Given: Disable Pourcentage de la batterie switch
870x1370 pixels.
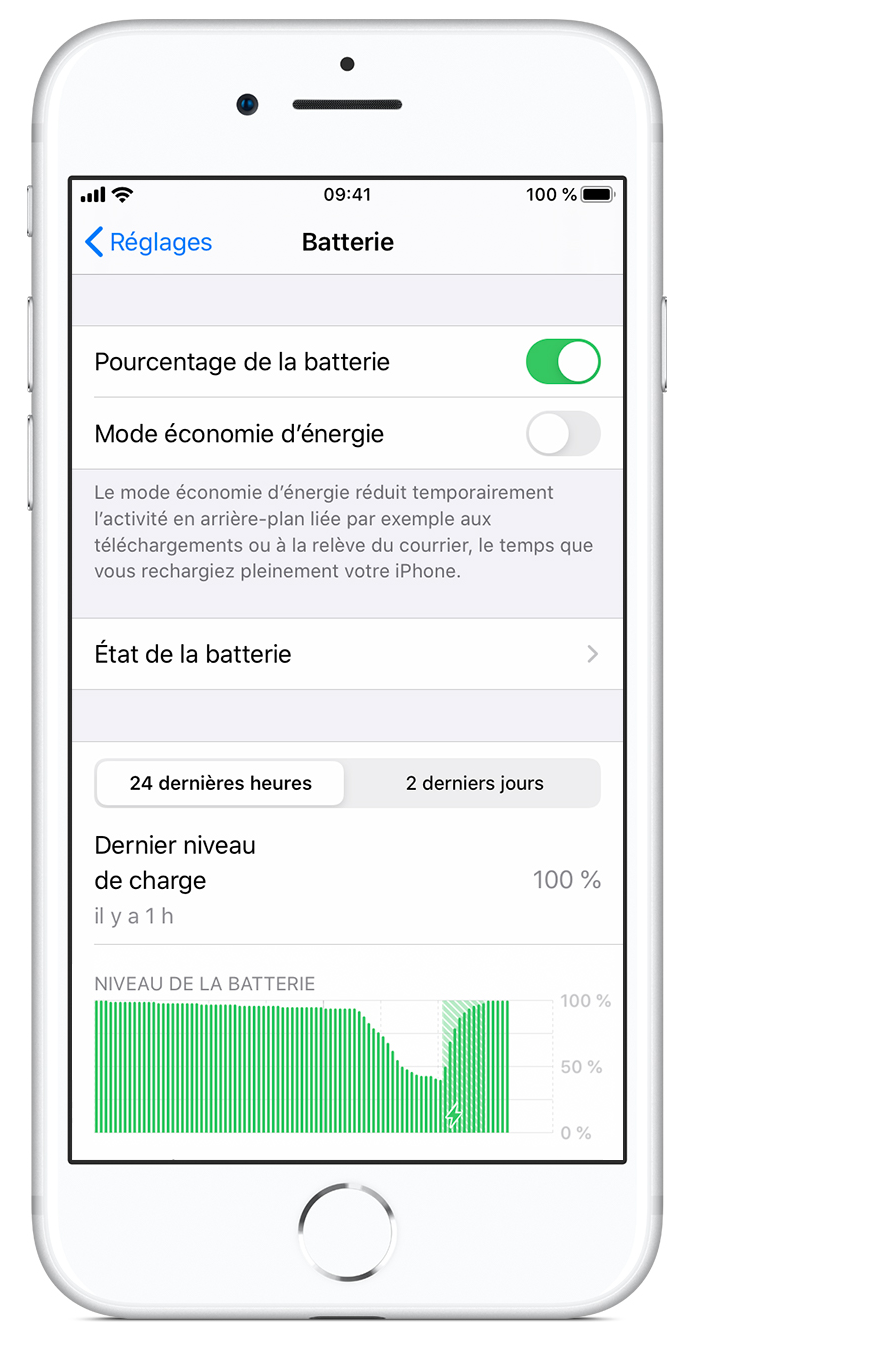Looking at the screenshot, I should pyautogui.click(x=563, y=361).
